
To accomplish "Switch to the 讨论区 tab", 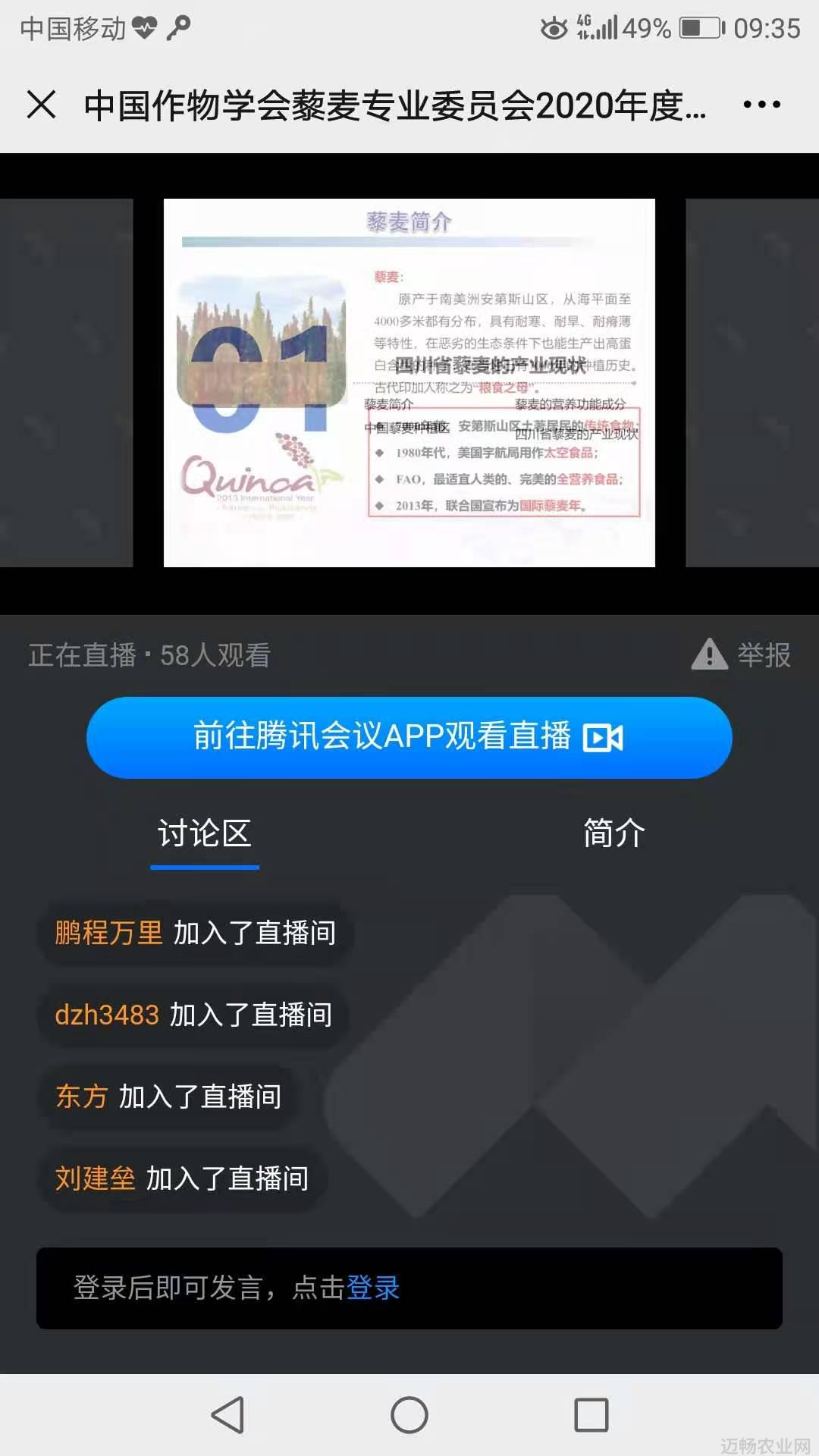I will point(205,834).
